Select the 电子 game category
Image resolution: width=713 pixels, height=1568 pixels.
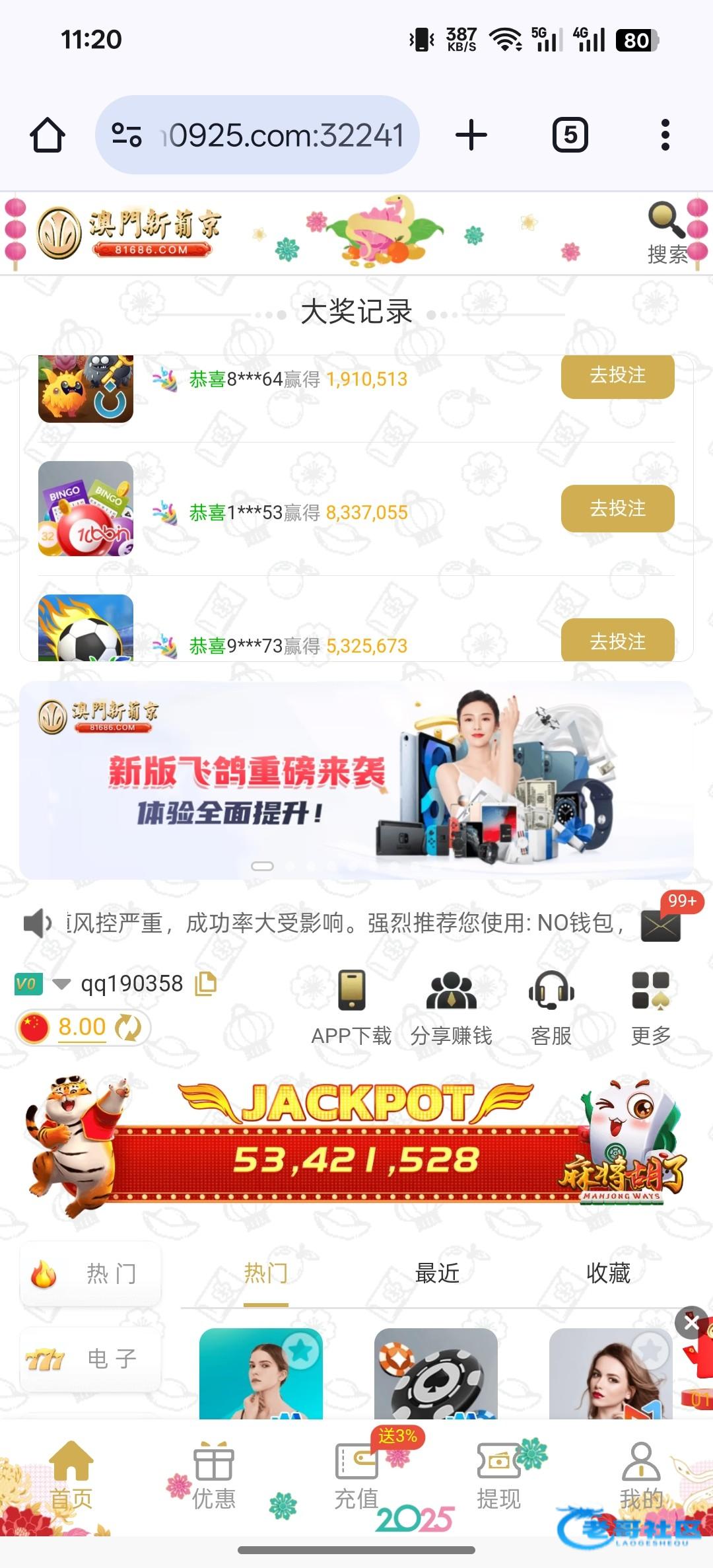pos(91,1359)
